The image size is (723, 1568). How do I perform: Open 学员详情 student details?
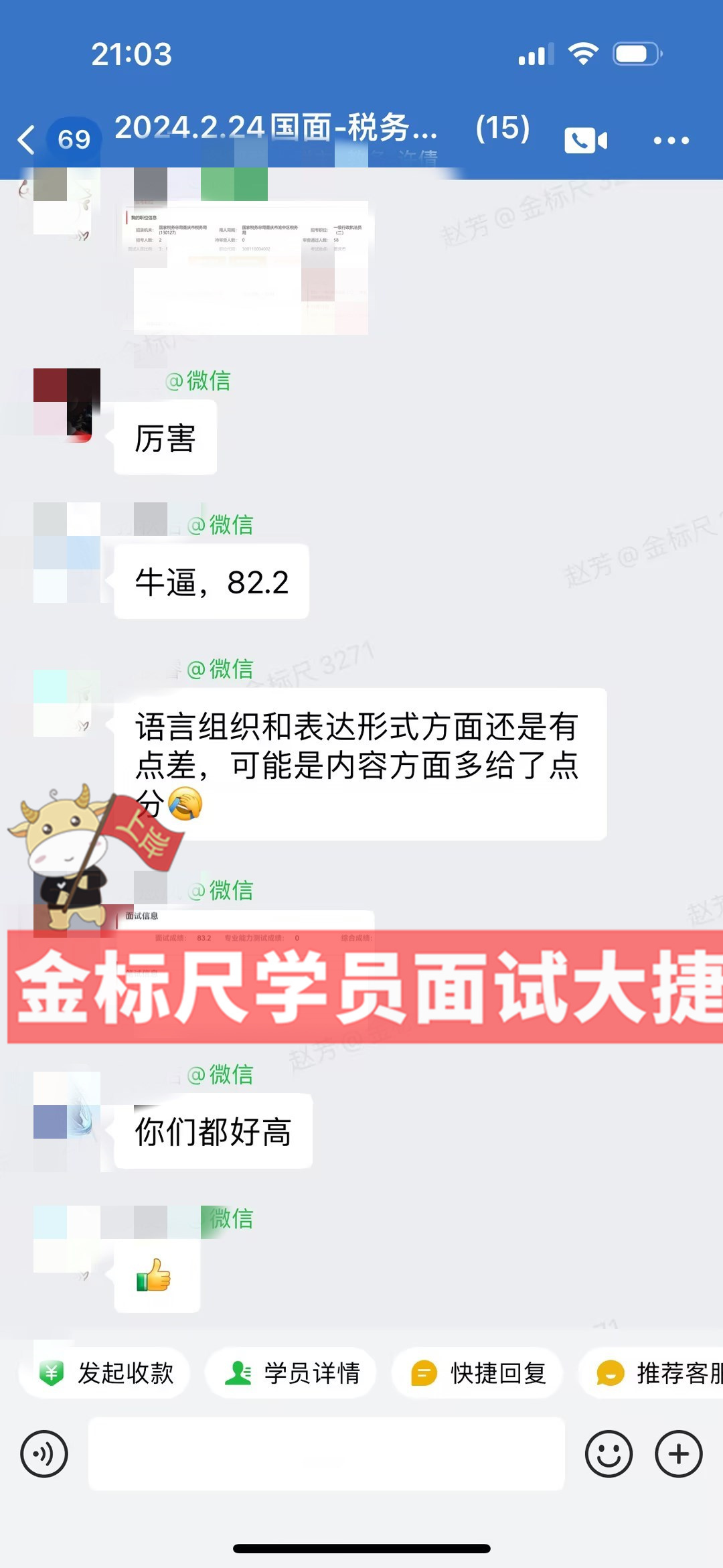click(x=291, y=1373)
